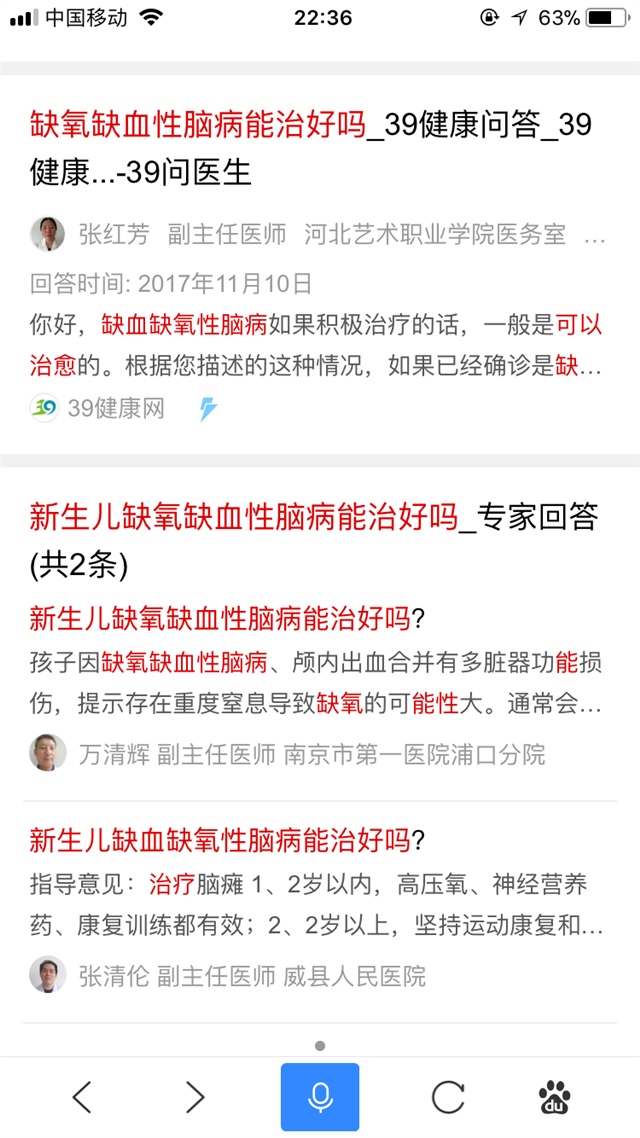This screenshot has width=640, height=1138.
Task: Tap the 39健康网 source label
Action: (115, 408)
